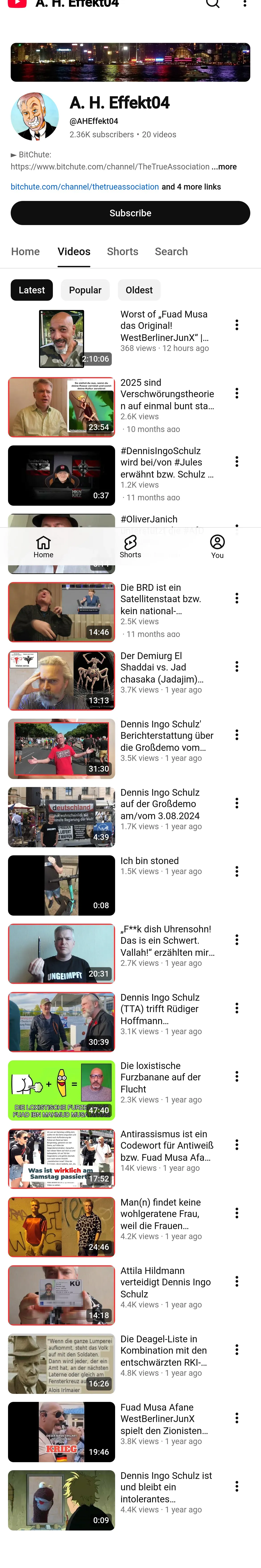
Task: Expand channel description with ...more
Action: [224, 167]
